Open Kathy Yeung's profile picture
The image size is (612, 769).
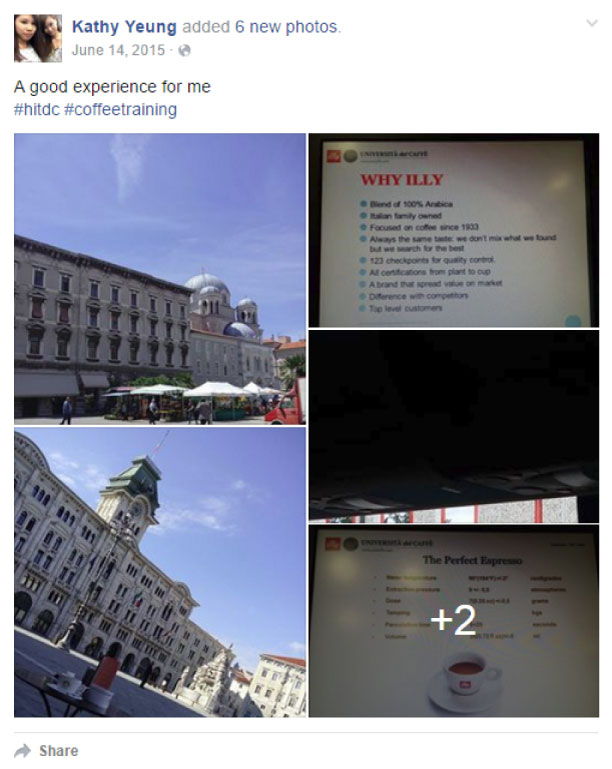point(38,38)
